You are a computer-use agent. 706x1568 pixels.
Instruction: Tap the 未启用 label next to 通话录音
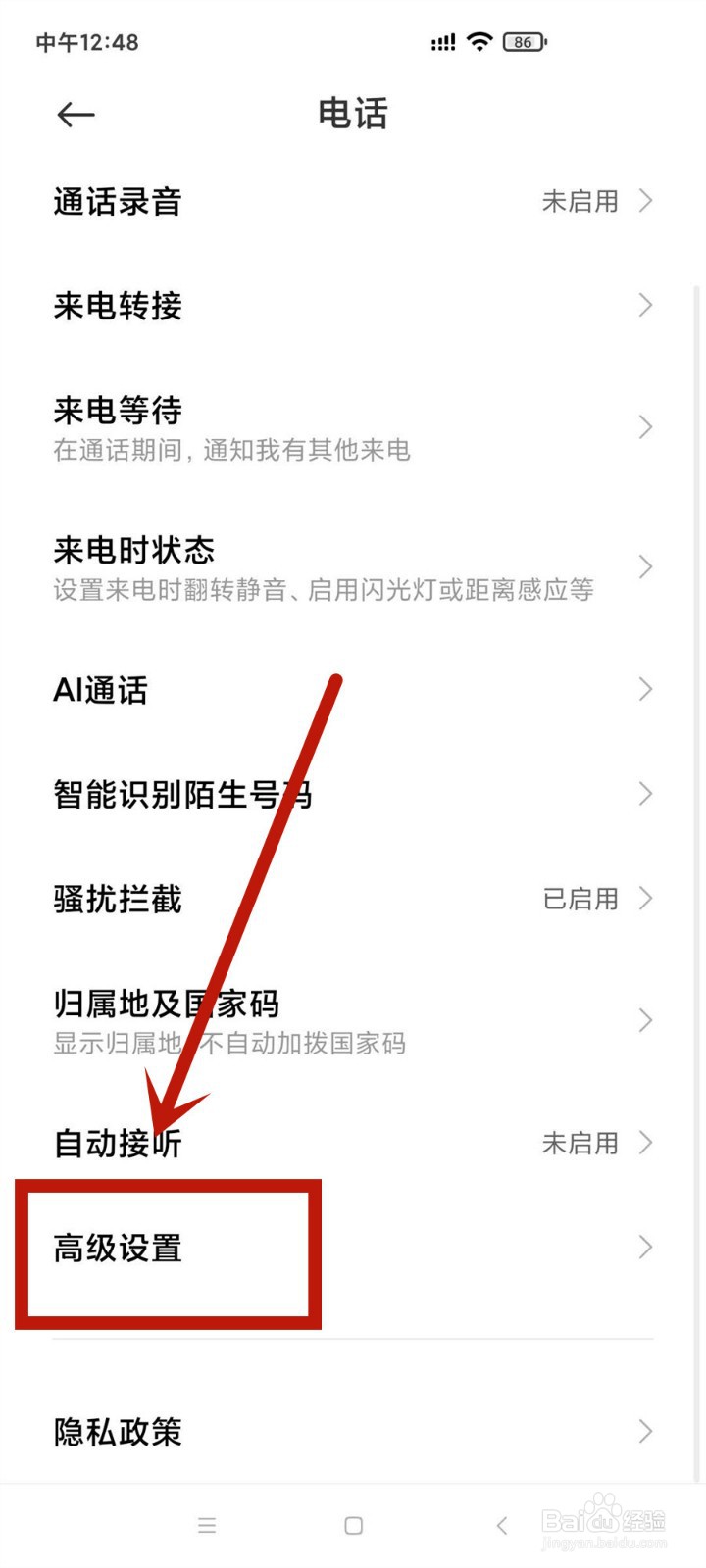coord(579,201)
